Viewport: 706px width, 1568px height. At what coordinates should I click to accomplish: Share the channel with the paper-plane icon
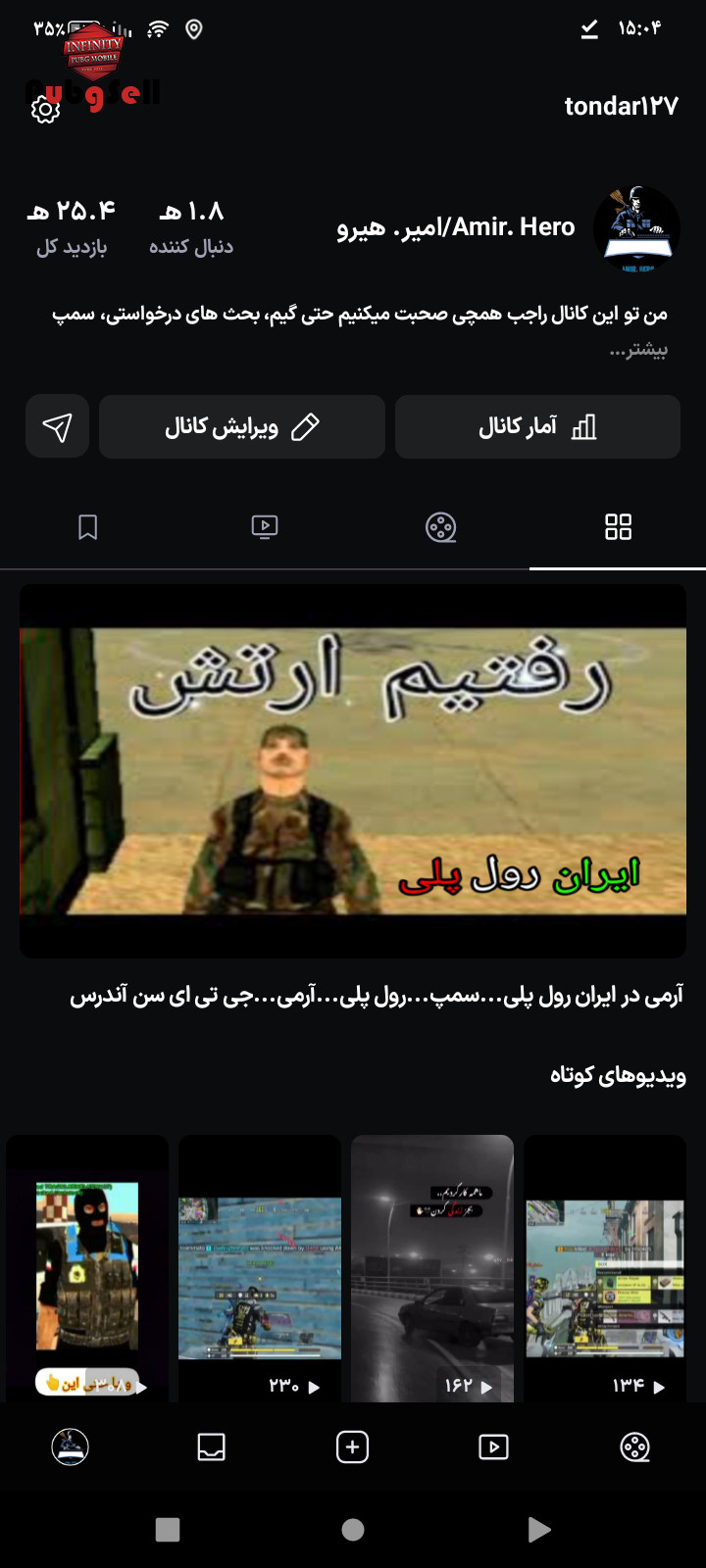click(57, 426)
